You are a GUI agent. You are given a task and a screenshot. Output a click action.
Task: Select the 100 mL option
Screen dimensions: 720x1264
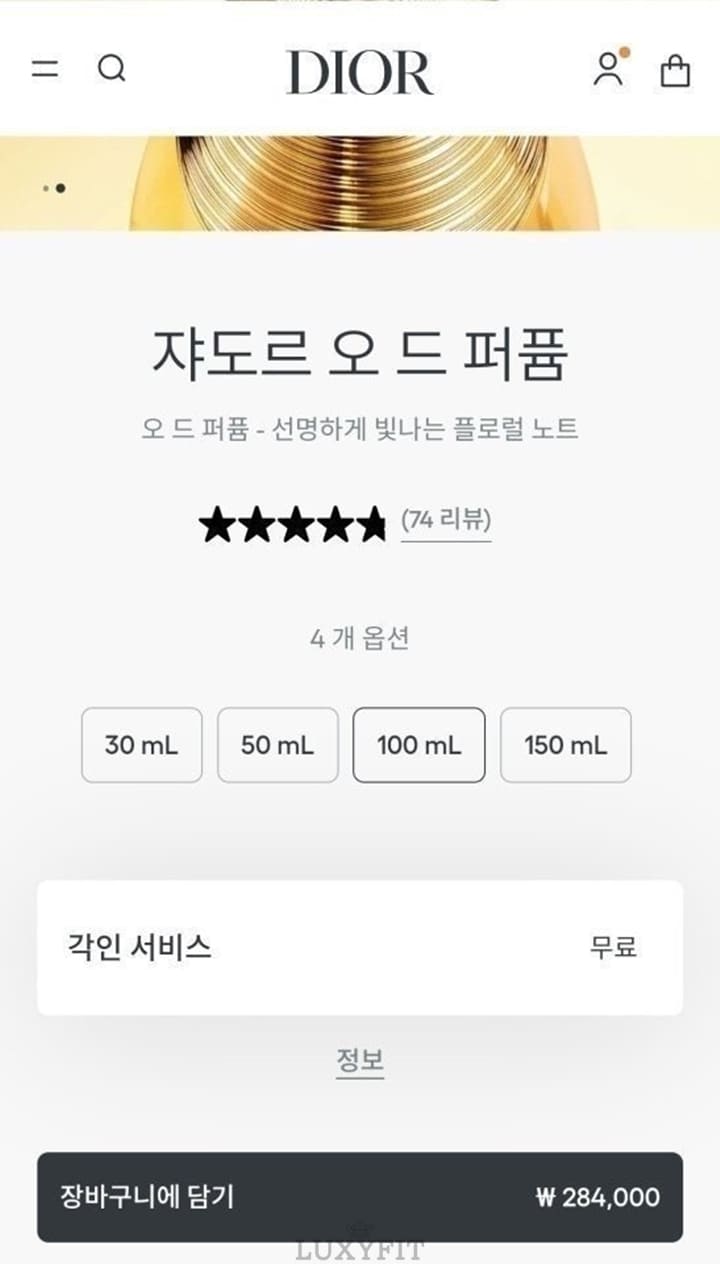(419, 745)
